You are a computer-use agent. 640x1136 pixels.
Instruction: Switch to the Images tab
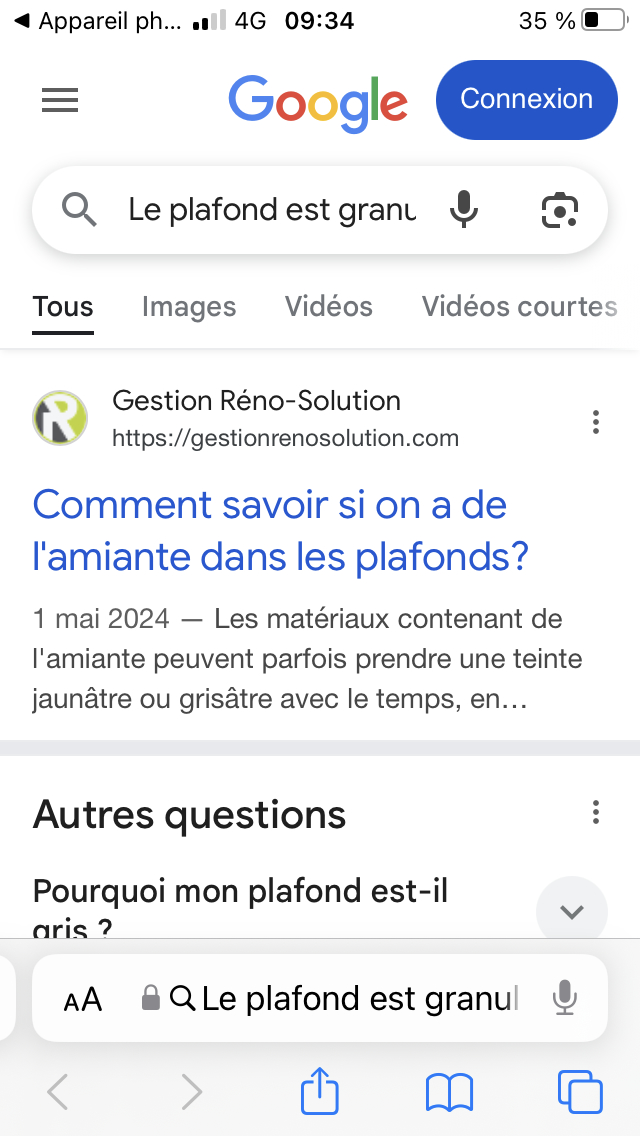click(188, 306)
